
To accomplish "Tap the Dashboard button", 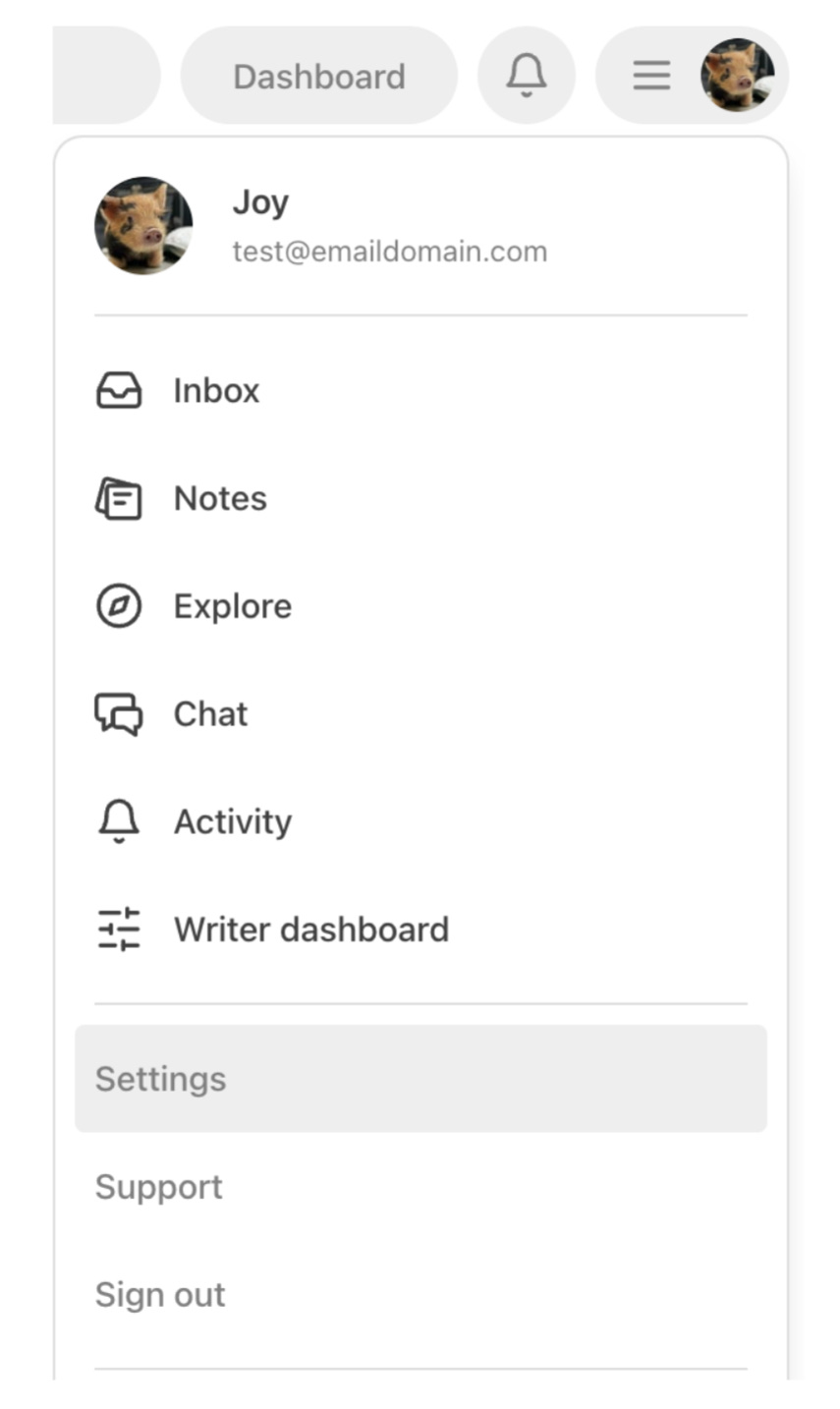I will pos(318,76).
